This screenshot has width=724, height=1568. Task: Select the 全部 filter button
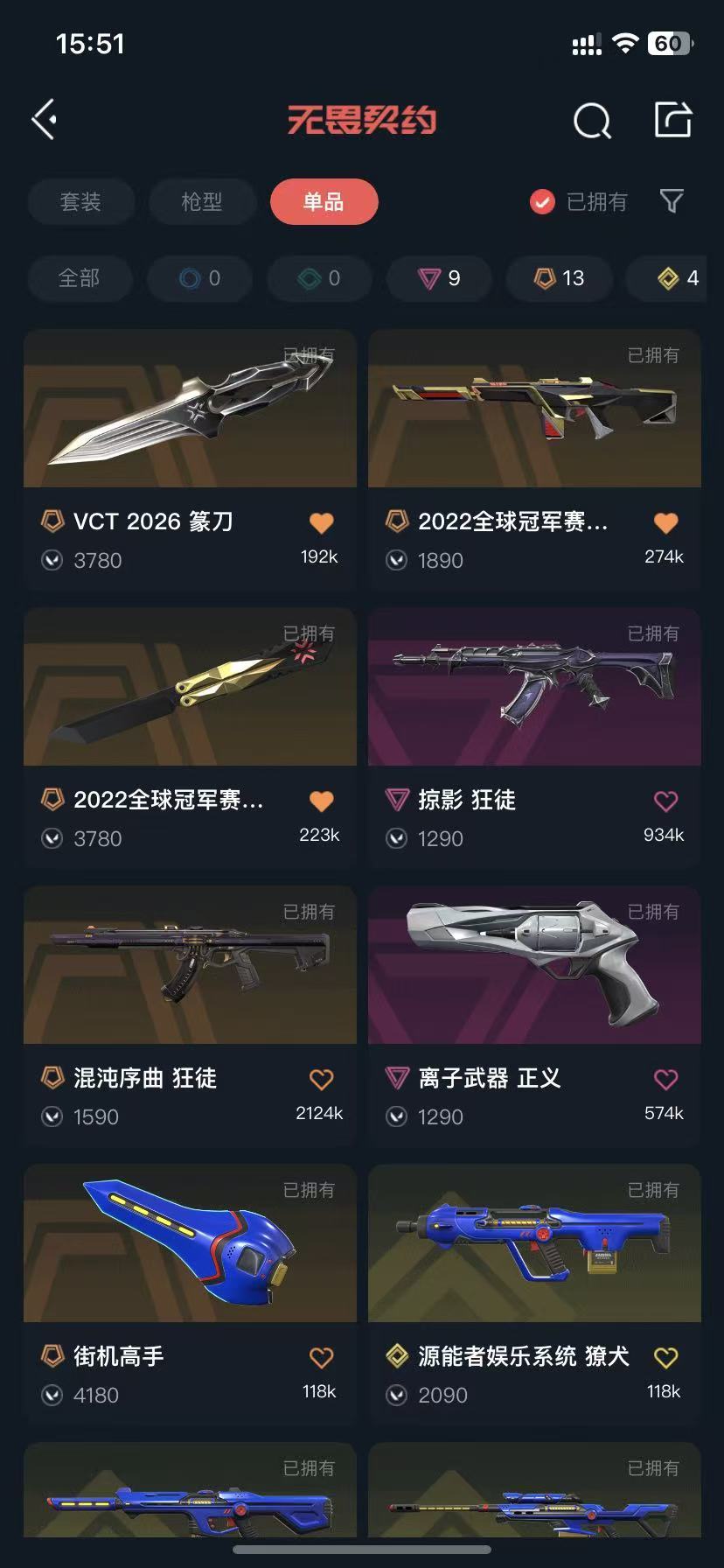[80, 278]
